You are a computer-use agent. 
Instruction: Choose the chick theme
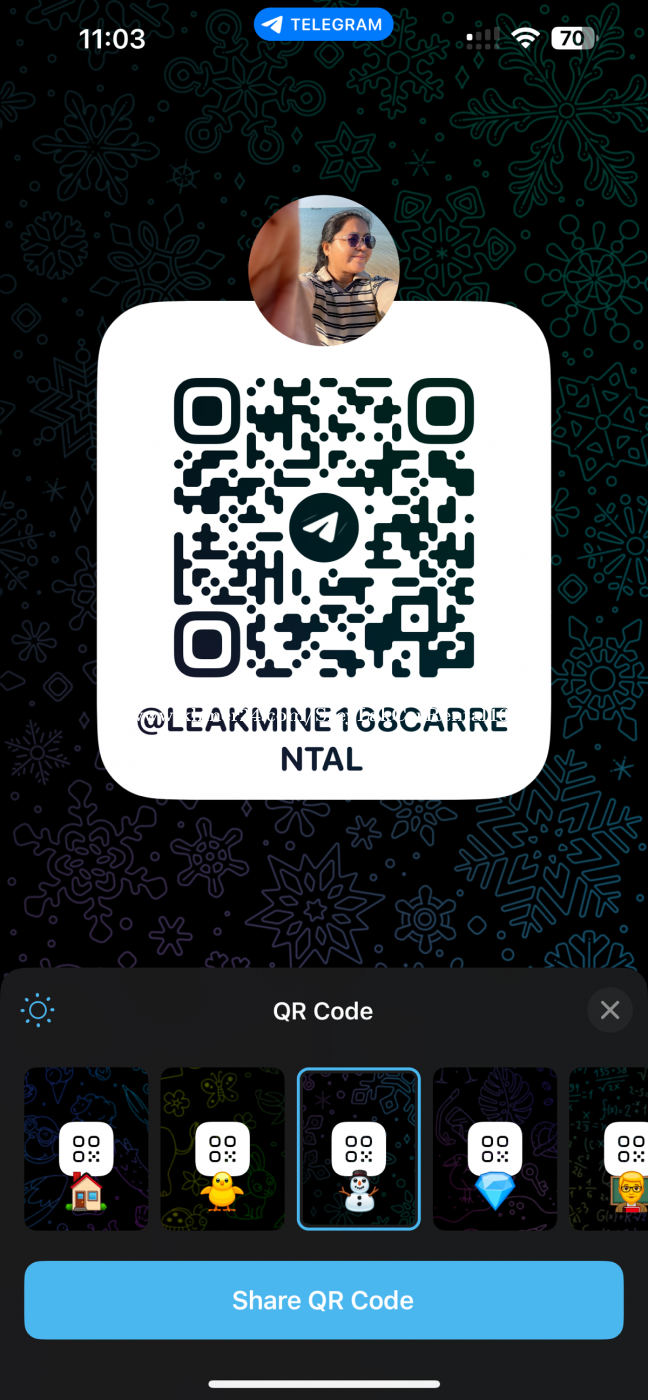tap(222, 1149)
